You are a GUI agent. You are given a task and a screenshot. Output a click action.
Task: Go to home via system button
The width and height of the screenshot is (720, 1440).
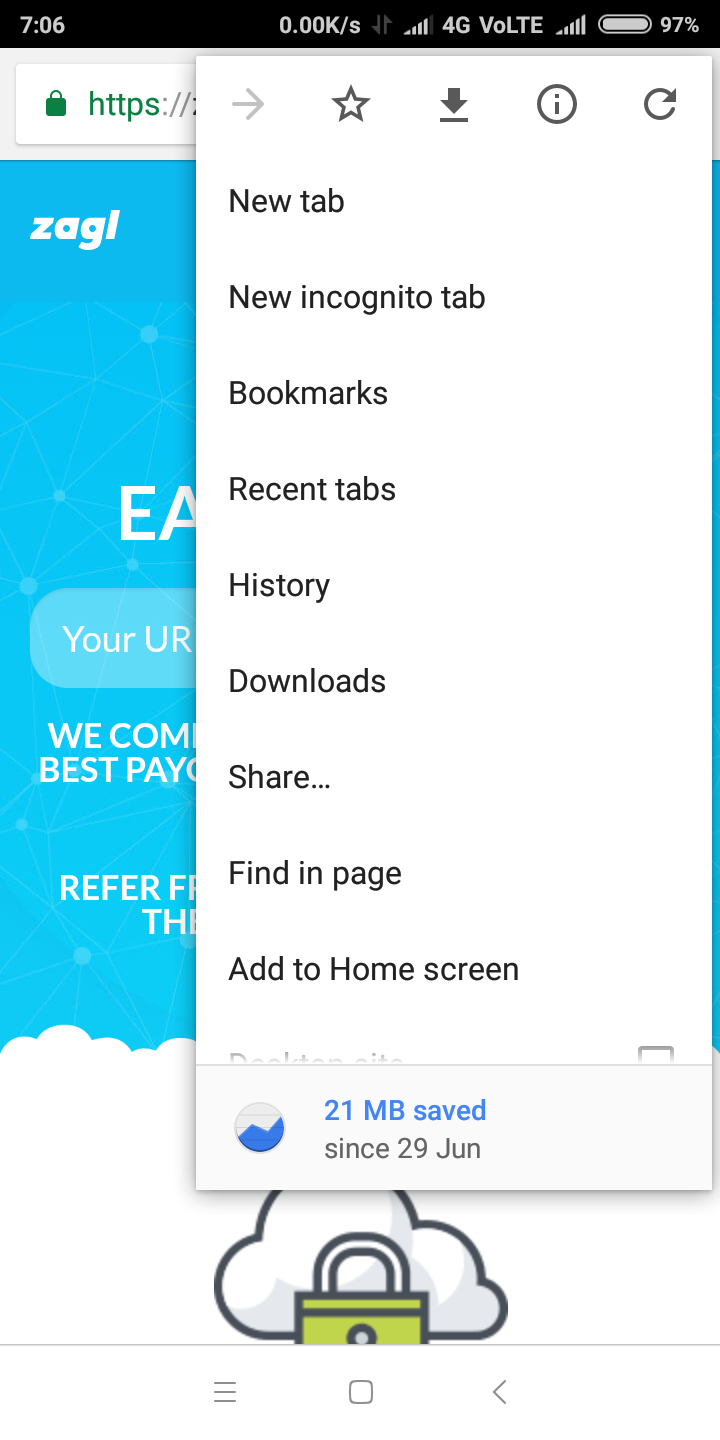pos(361,1392)
